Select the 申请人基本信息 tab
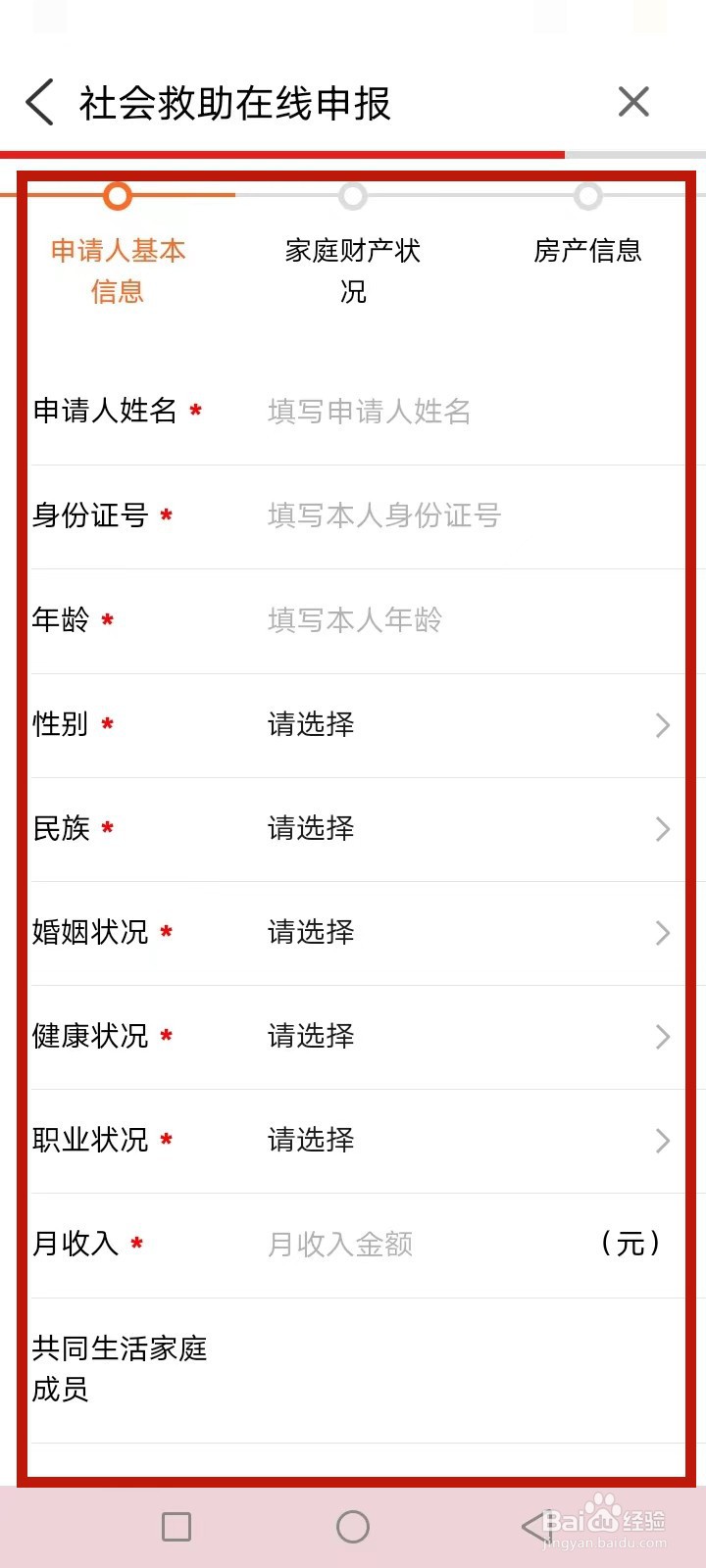 (x=118, y=271)
